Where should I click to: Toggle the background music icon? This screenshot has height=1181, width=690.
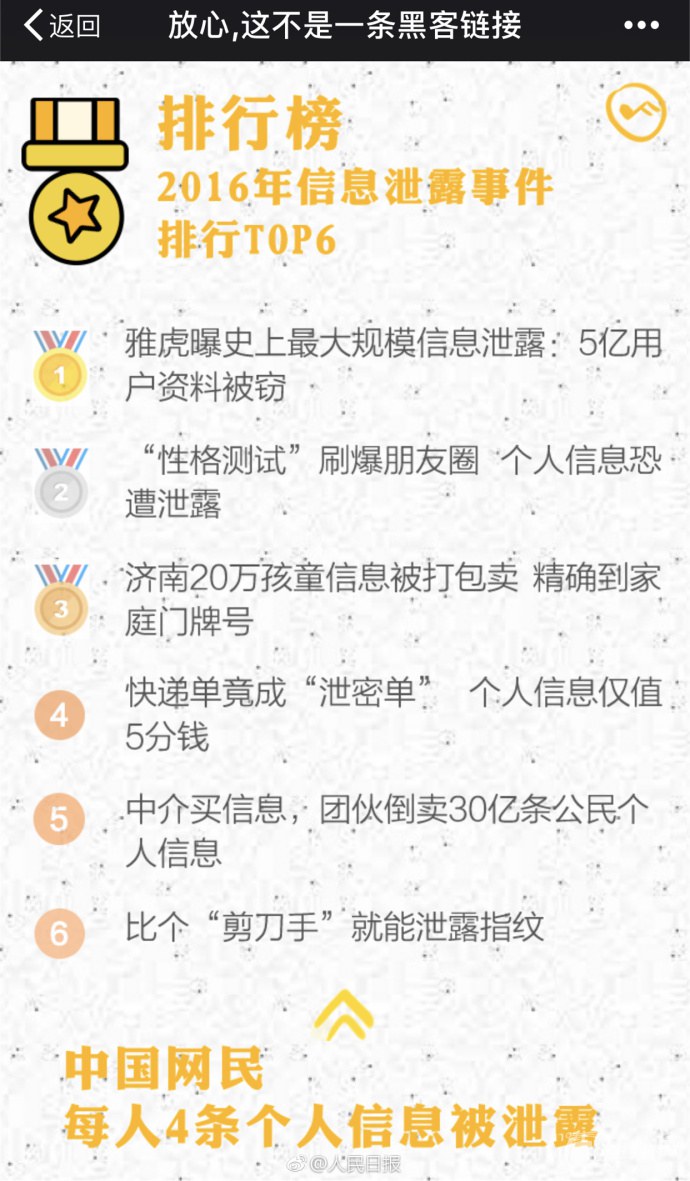coord(636,112)
